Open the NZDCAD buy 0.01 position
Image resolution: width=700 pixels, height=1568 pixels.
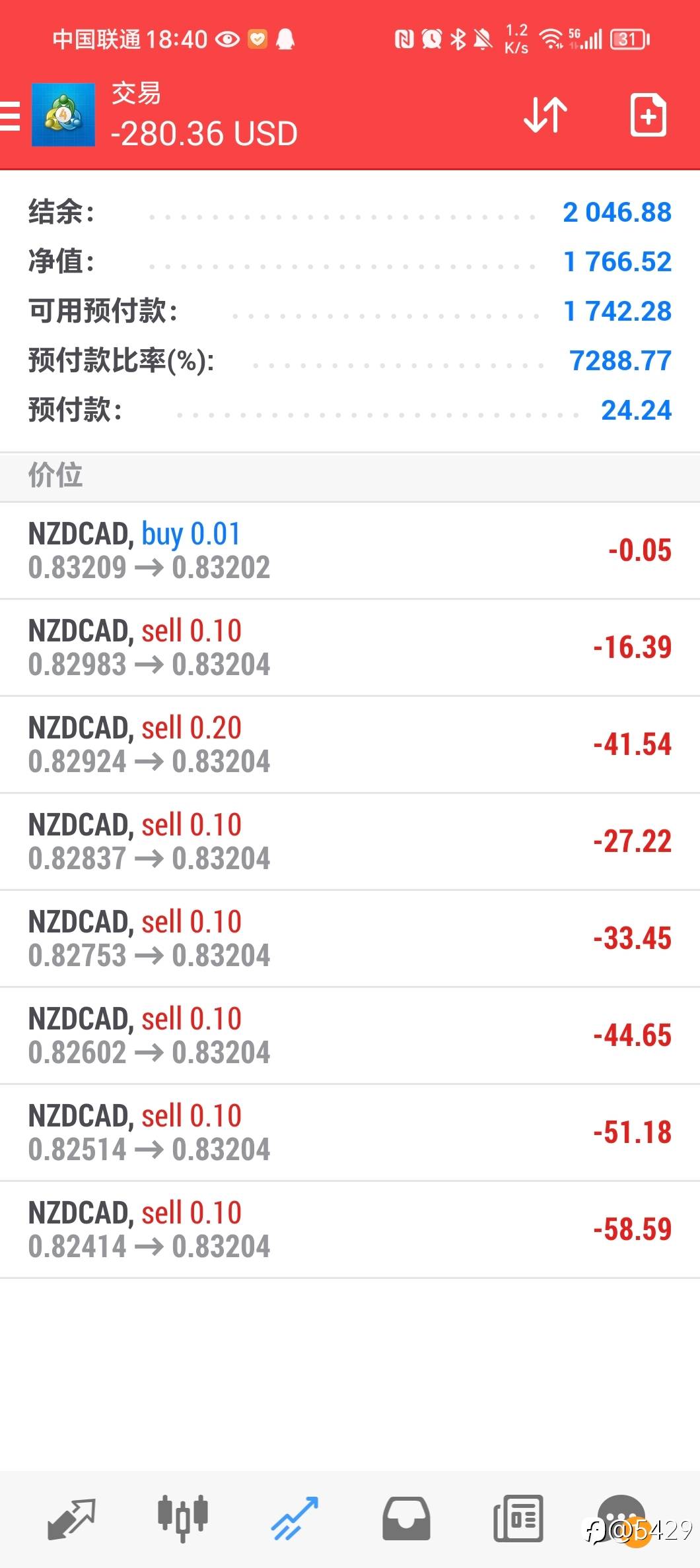tap(350, 550)
